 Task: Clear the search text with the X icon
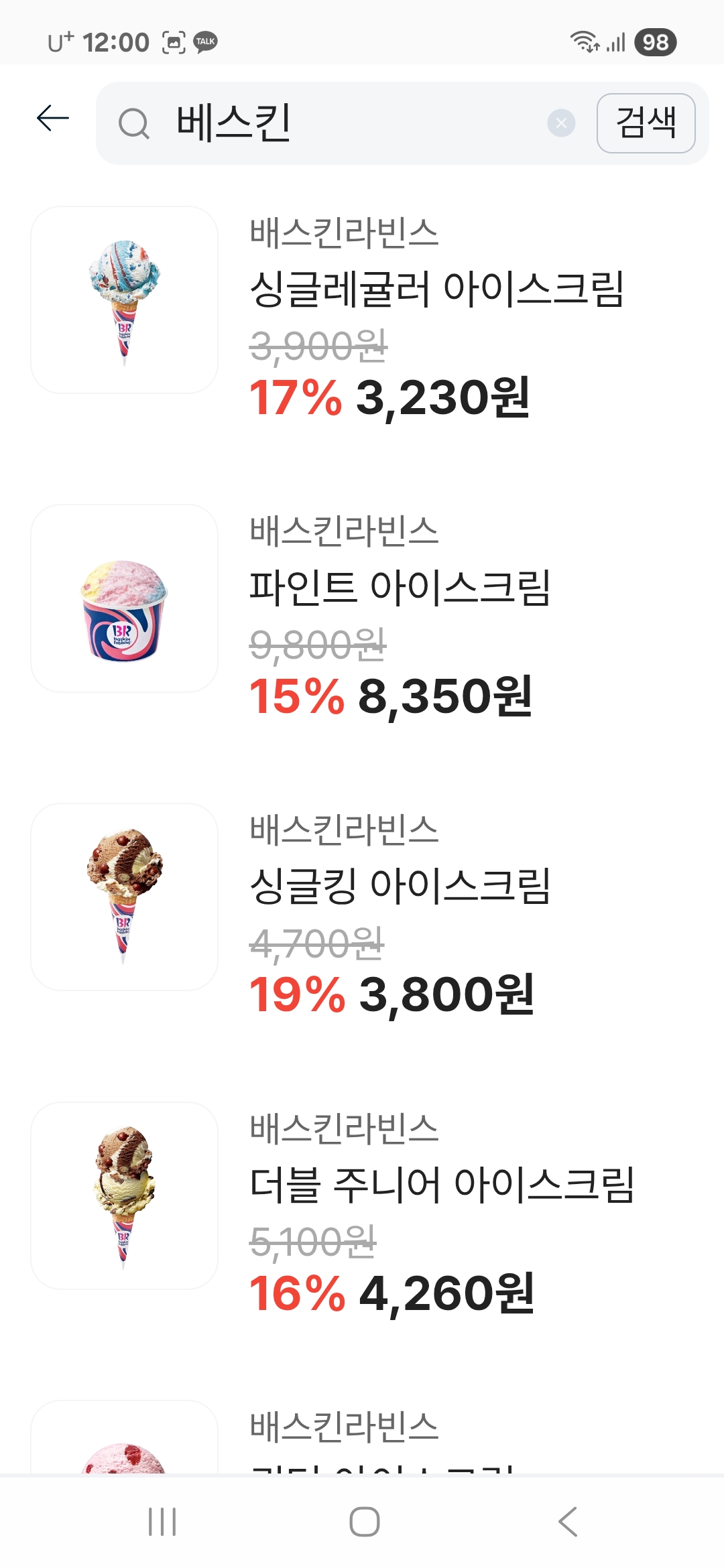(561, 123)
